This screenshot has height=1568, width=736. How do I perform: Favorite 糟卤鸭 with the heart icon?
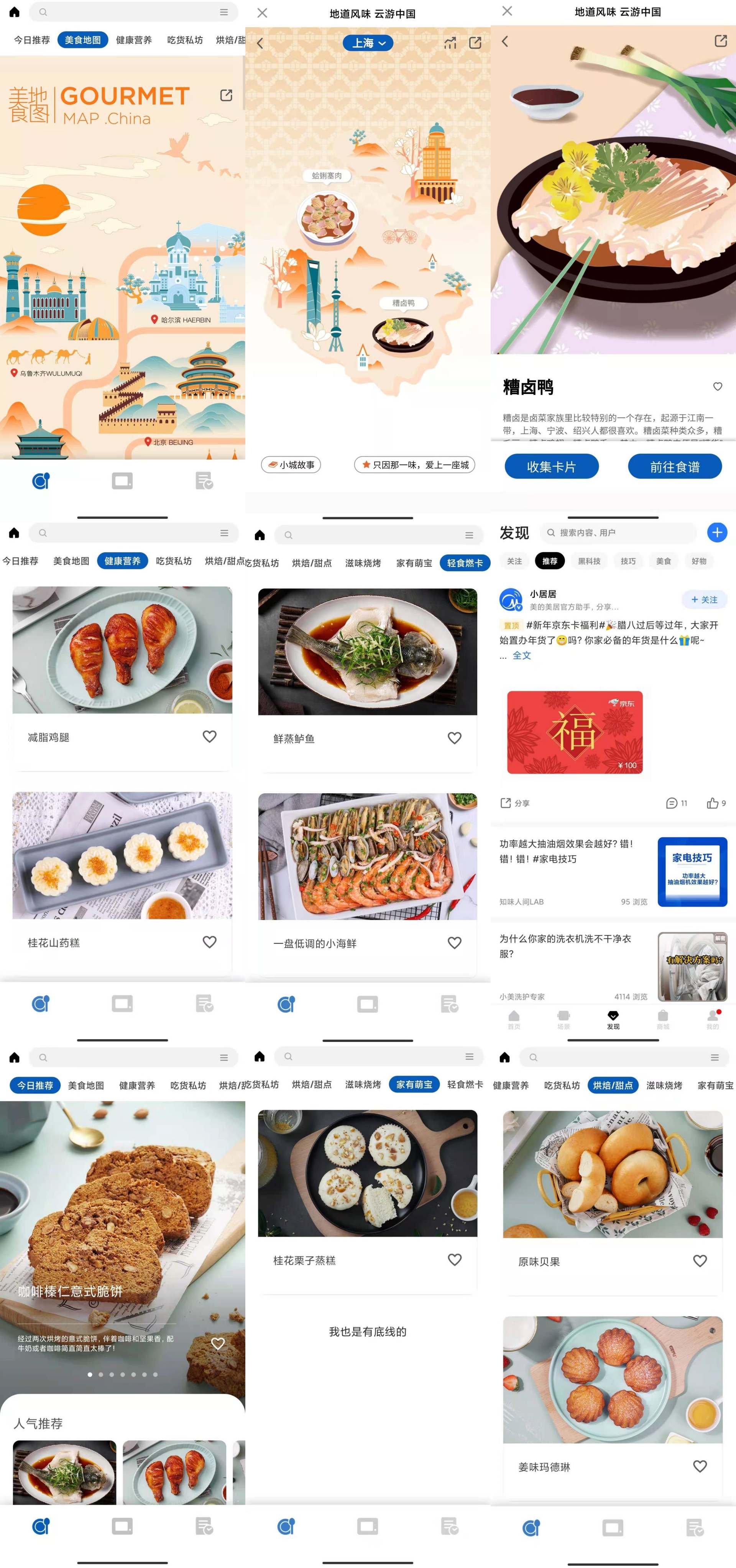tap(717, 386)
